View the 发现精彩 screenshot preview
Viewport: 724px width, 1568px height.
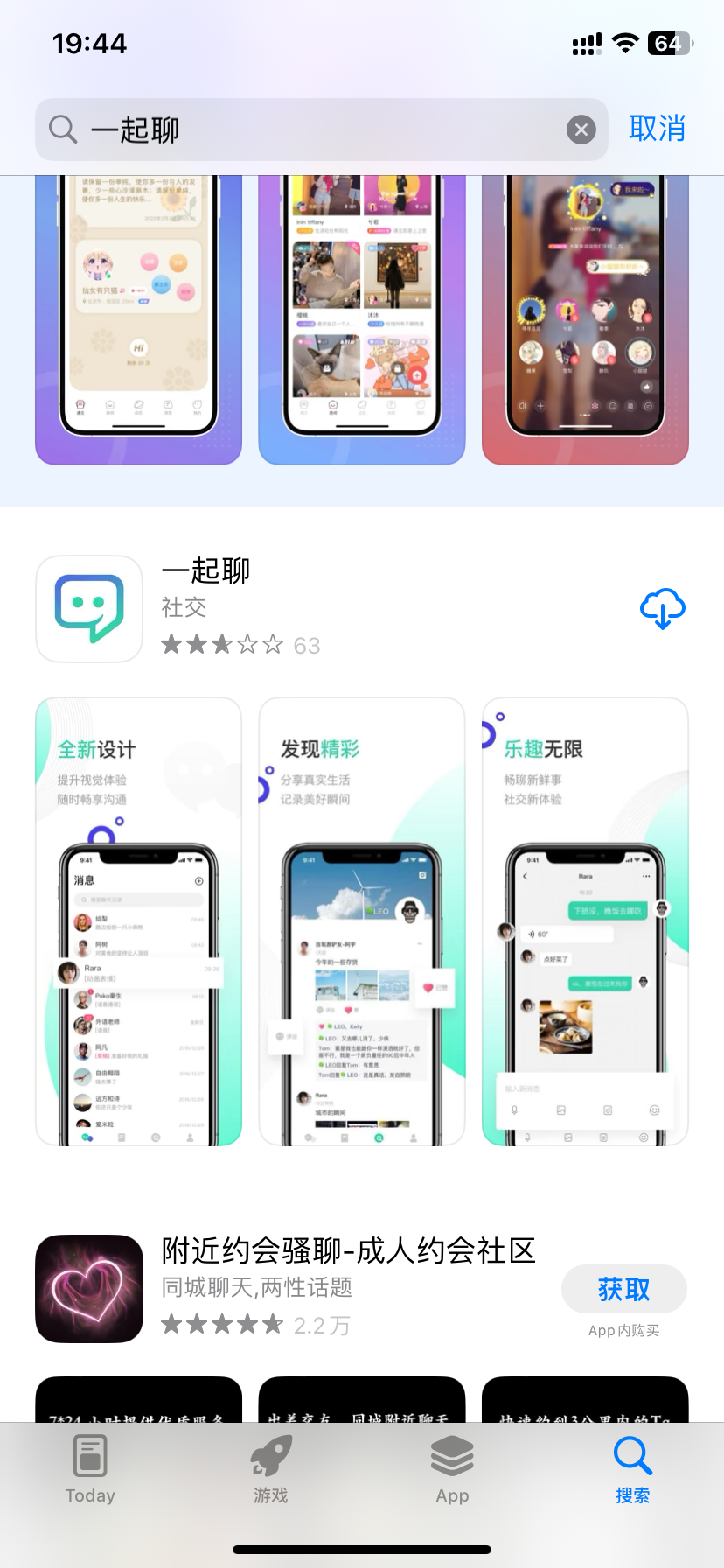click(362, 921)
